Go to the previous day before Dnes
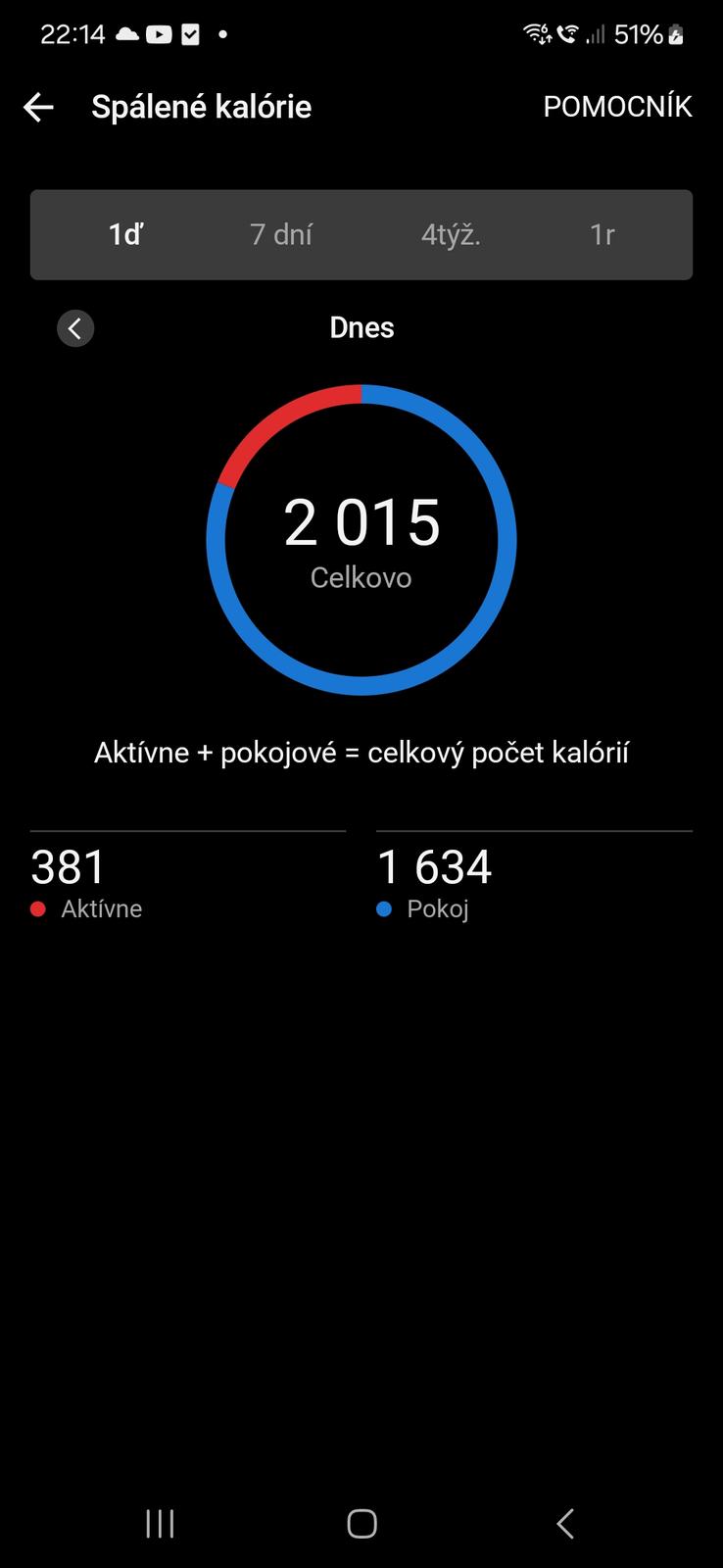 coord(75,328)
